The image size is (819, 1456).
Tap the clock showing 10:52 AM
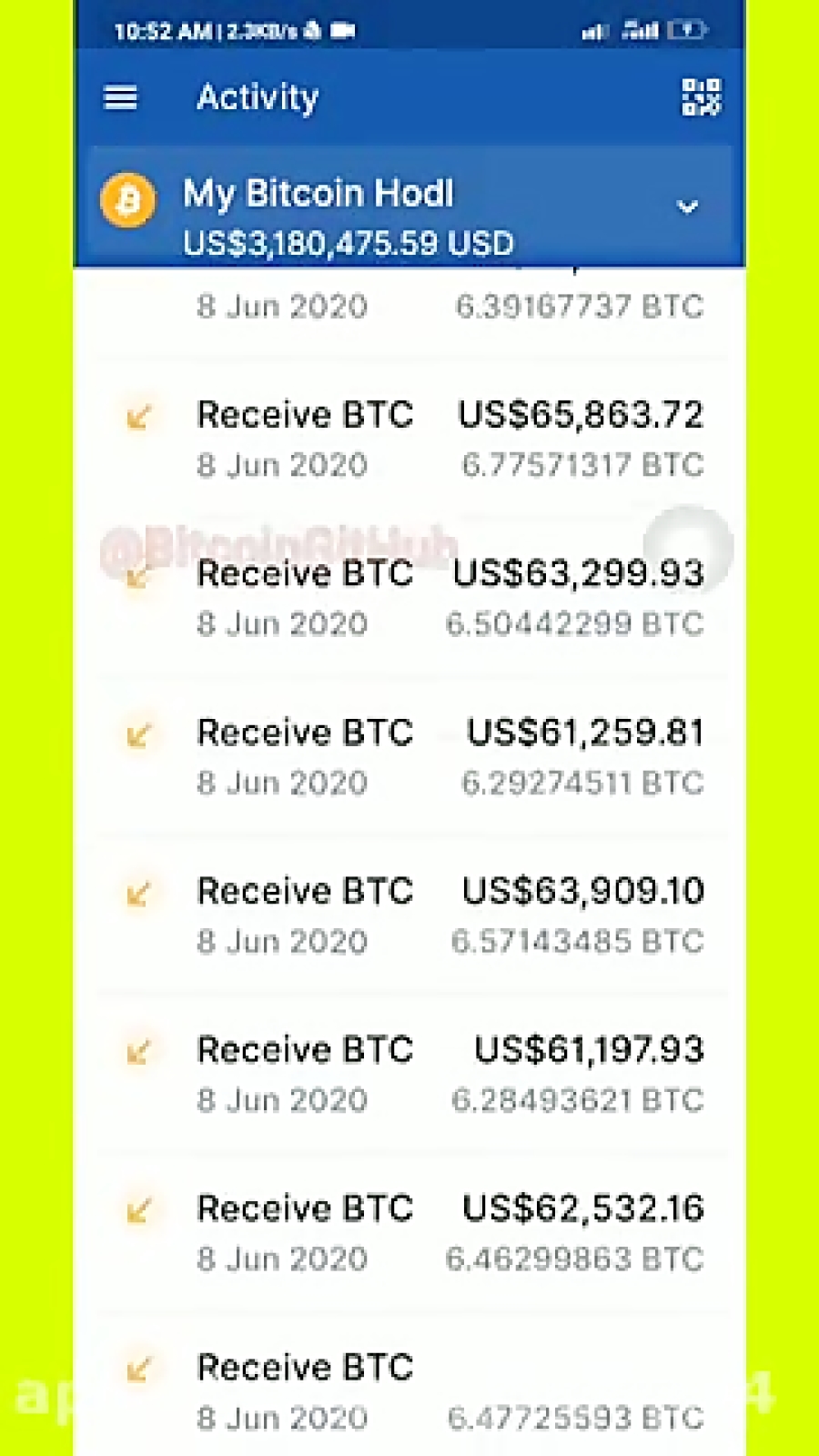[150, 30]
